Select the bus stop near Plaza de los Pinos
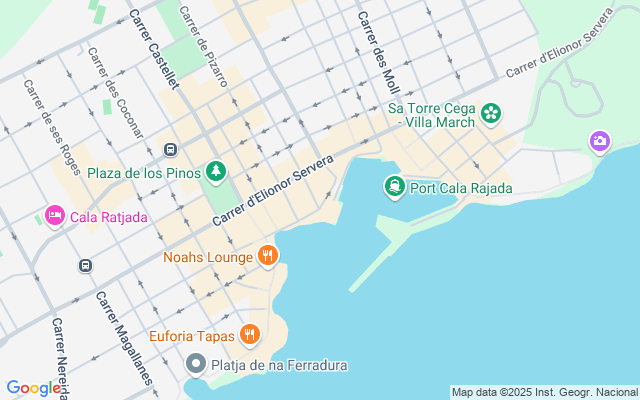Screen dimensions: 640x400 pos(170,150)
